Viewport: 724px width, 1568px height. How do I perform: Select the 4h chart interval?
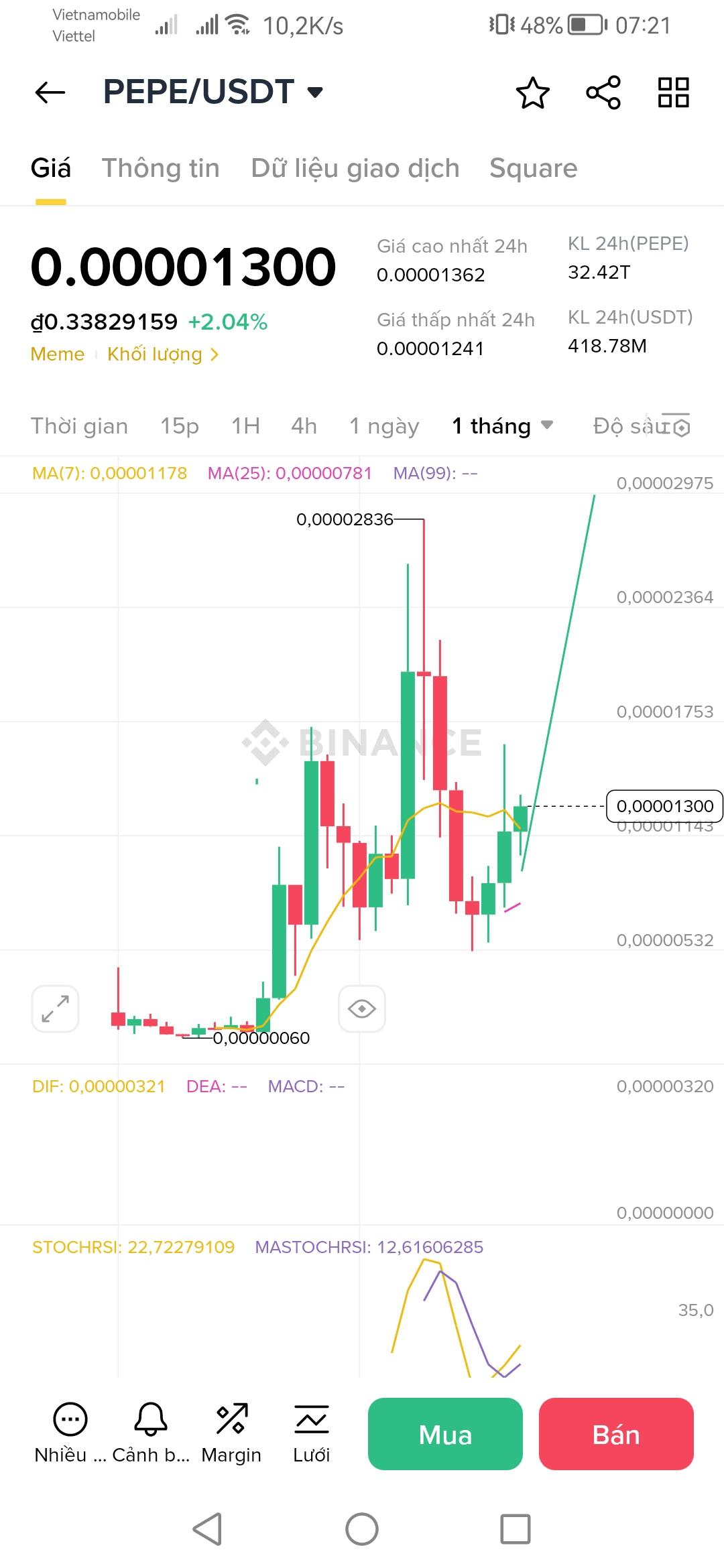point(304,426)
